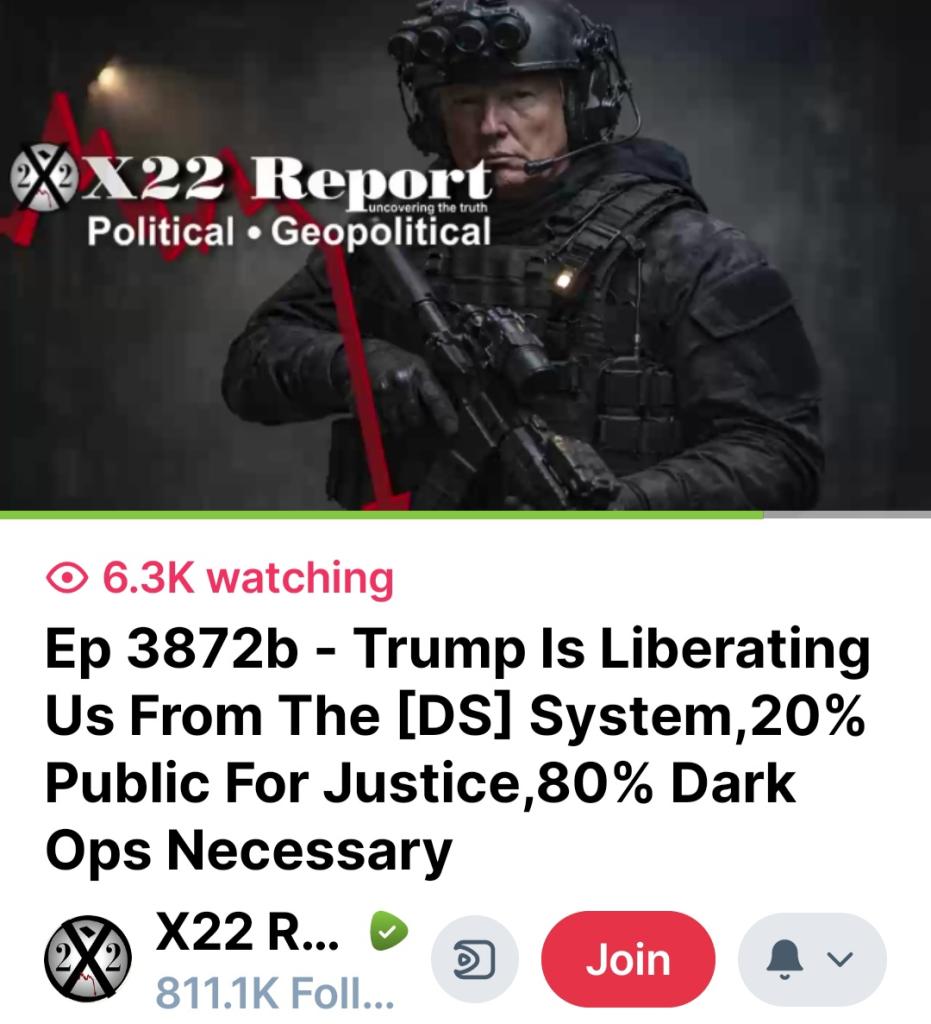931x1024 pixels.
Task: Join the X22 Report channel
Action: (x=628, y=960)
